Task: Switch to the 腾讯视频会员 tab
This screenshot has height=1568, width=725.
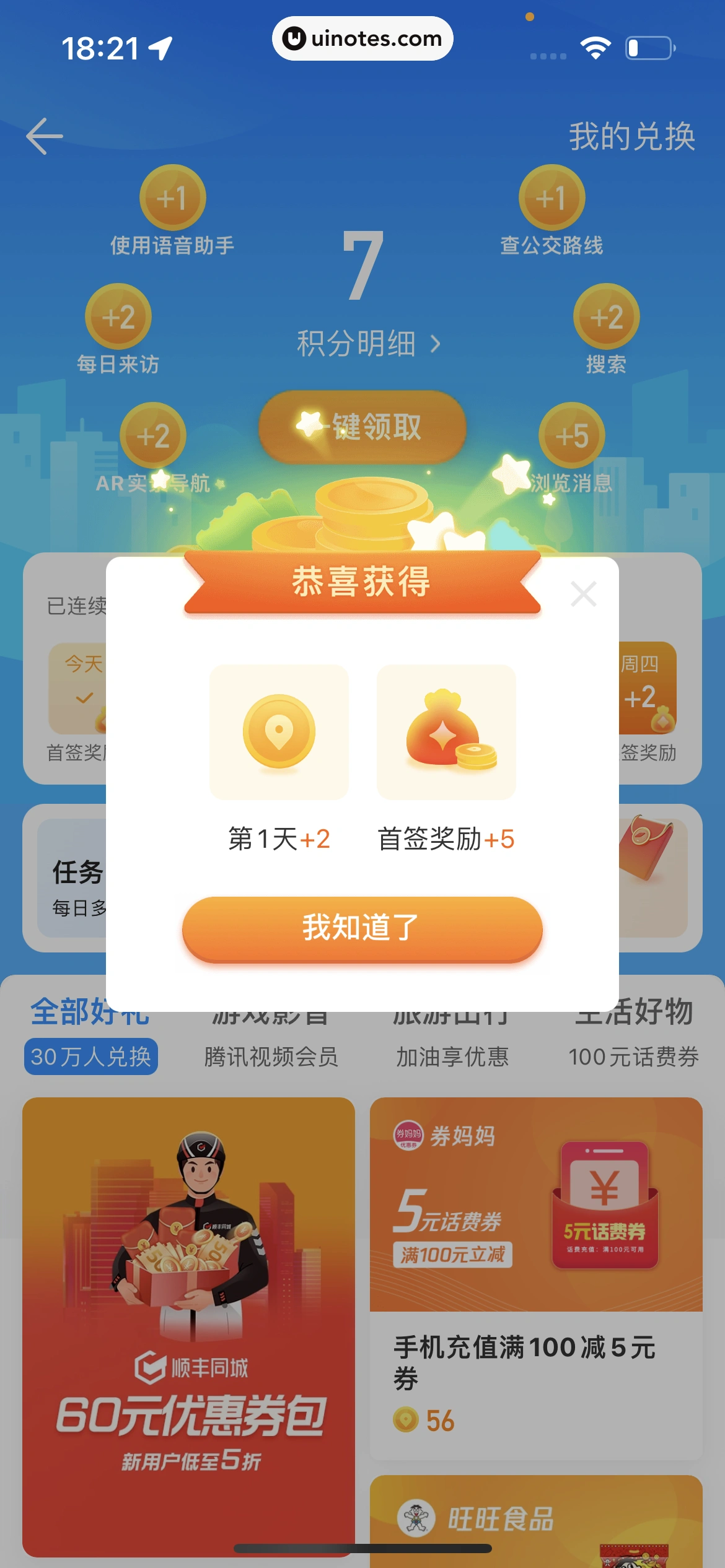Action: [x=271, y=1056]
